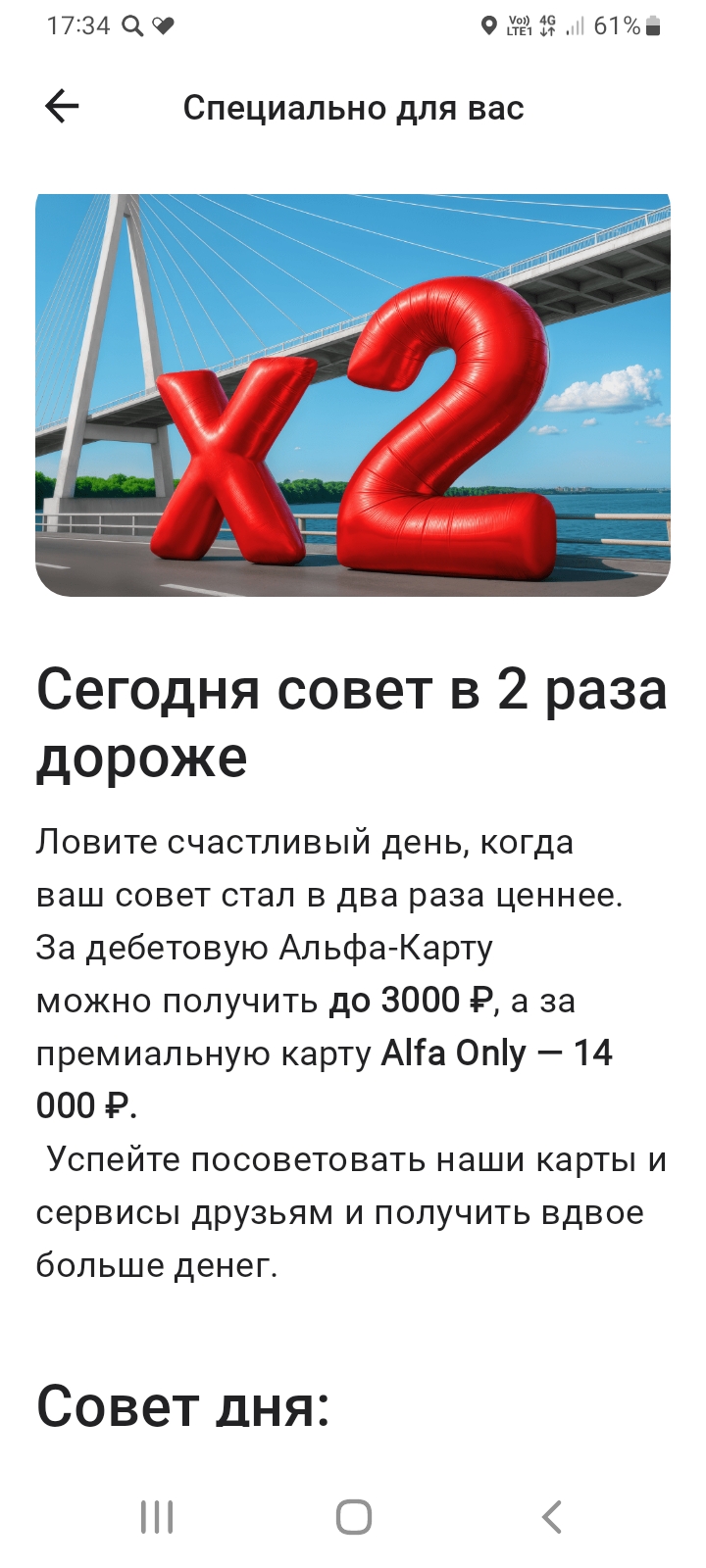
Task: Open recent apps in navigation bar
Action: (x=157, y=1516)
